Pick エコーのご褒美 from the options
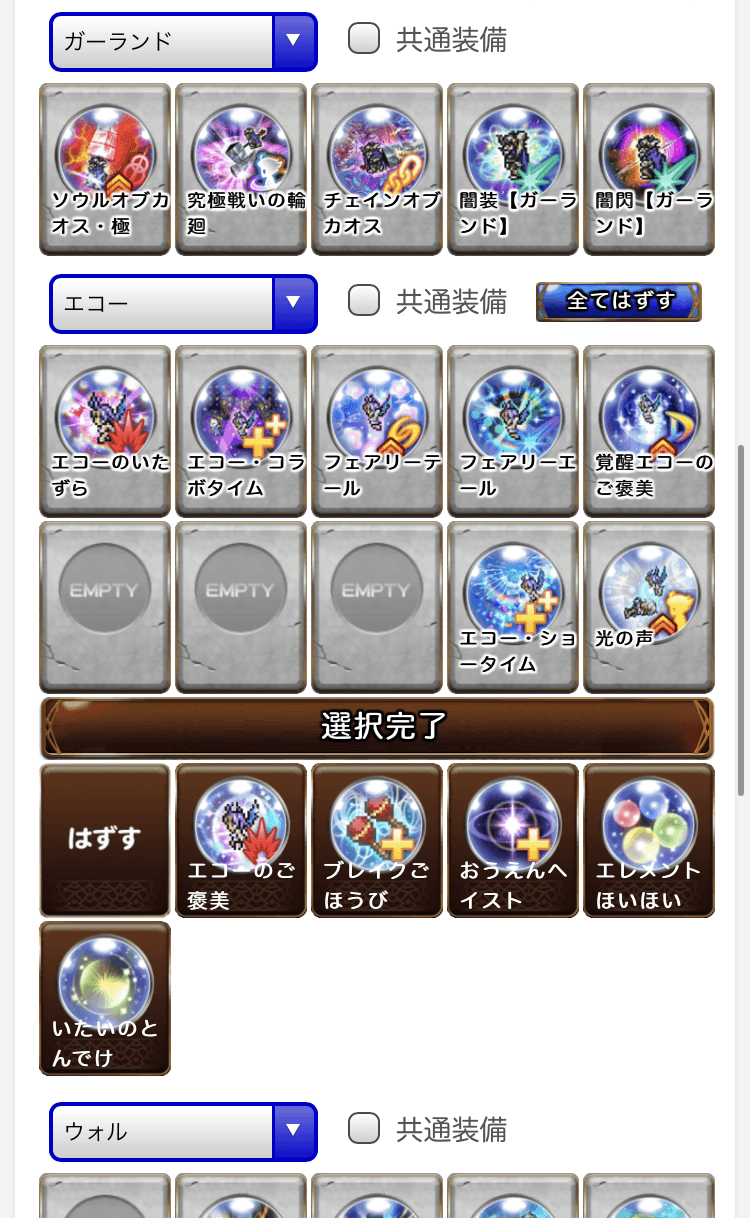Viewport: 750px width, 1218px height. point(241,840)
